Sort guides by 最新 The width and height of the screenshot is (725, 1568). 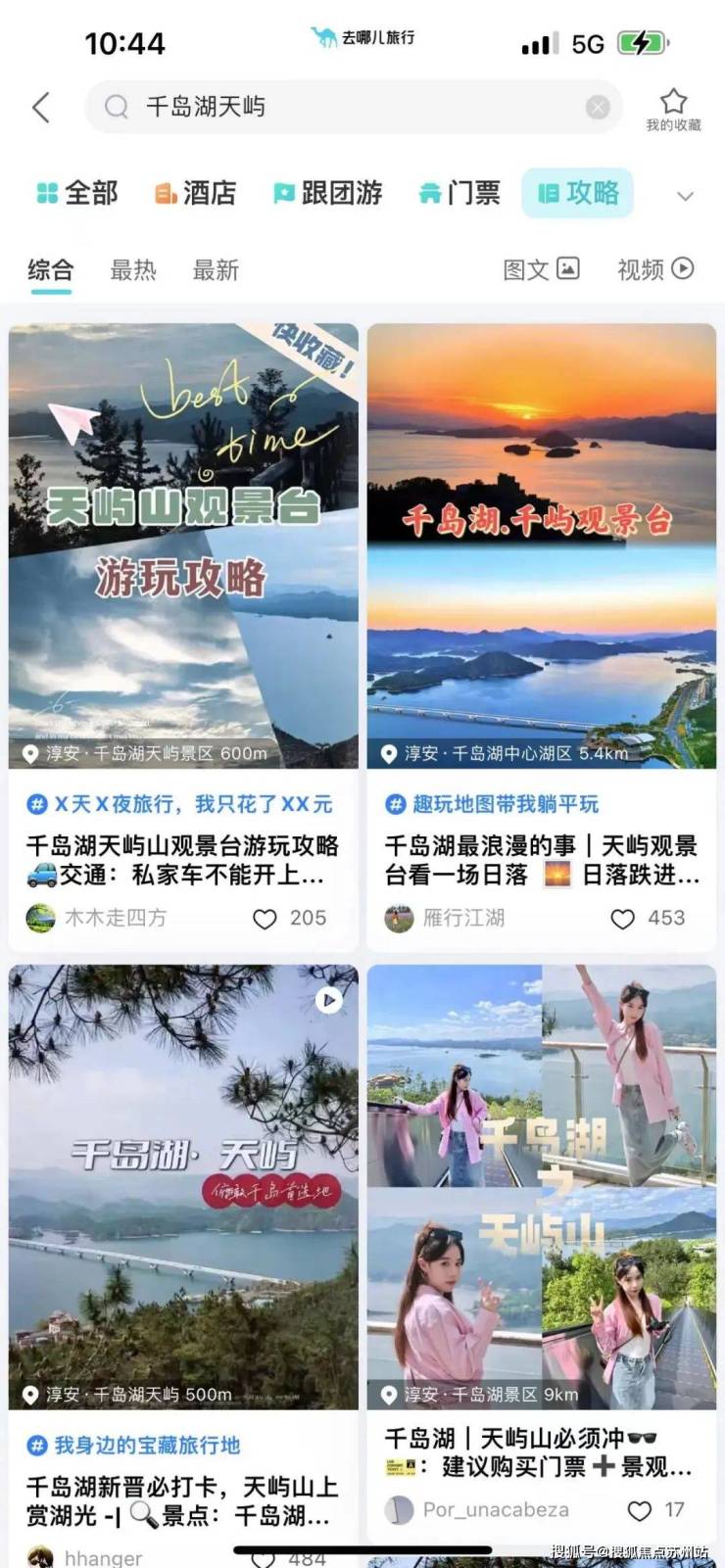click(x=216, y=270)
